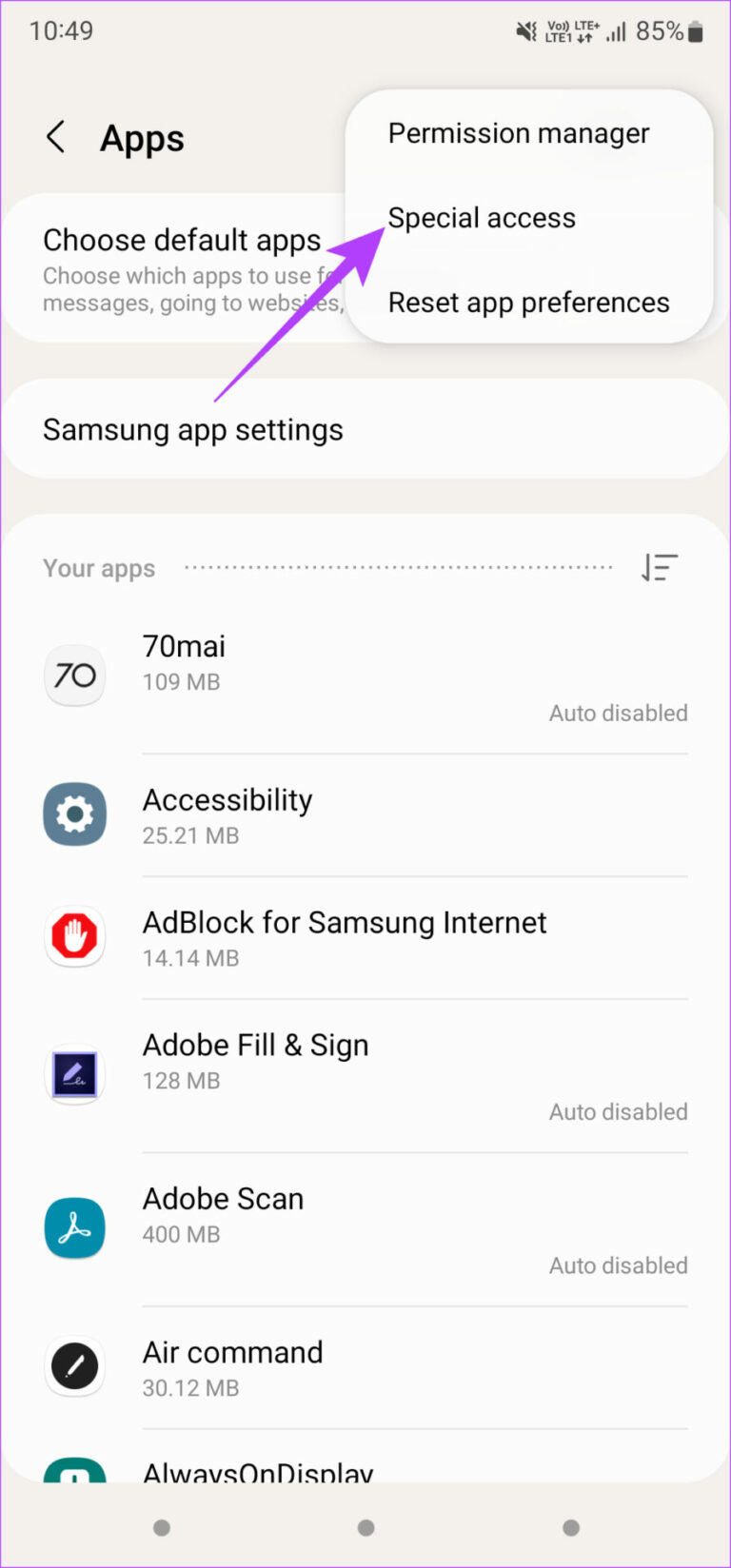Open Choose default apps
This screenshot has height=1568, width=731.
click(x=181, y=267)
